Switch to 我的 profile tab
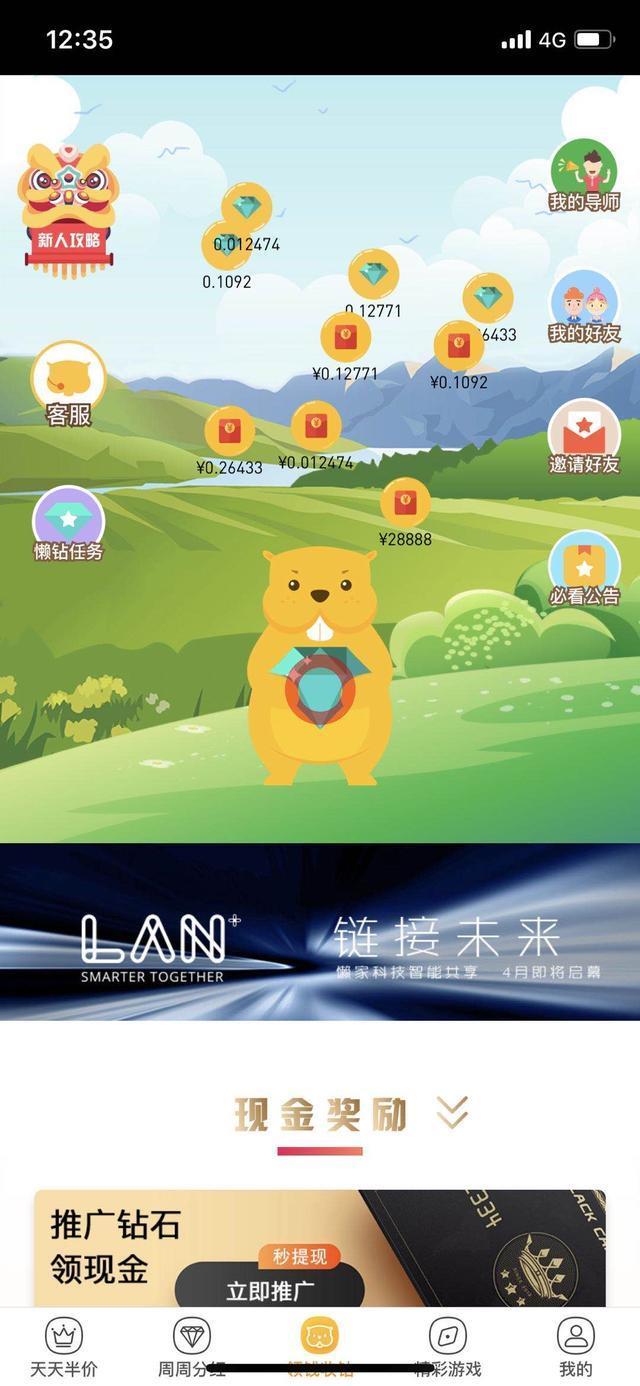Image resolution: width=640 pixels, height=1386 pixels. [575, 1347]
